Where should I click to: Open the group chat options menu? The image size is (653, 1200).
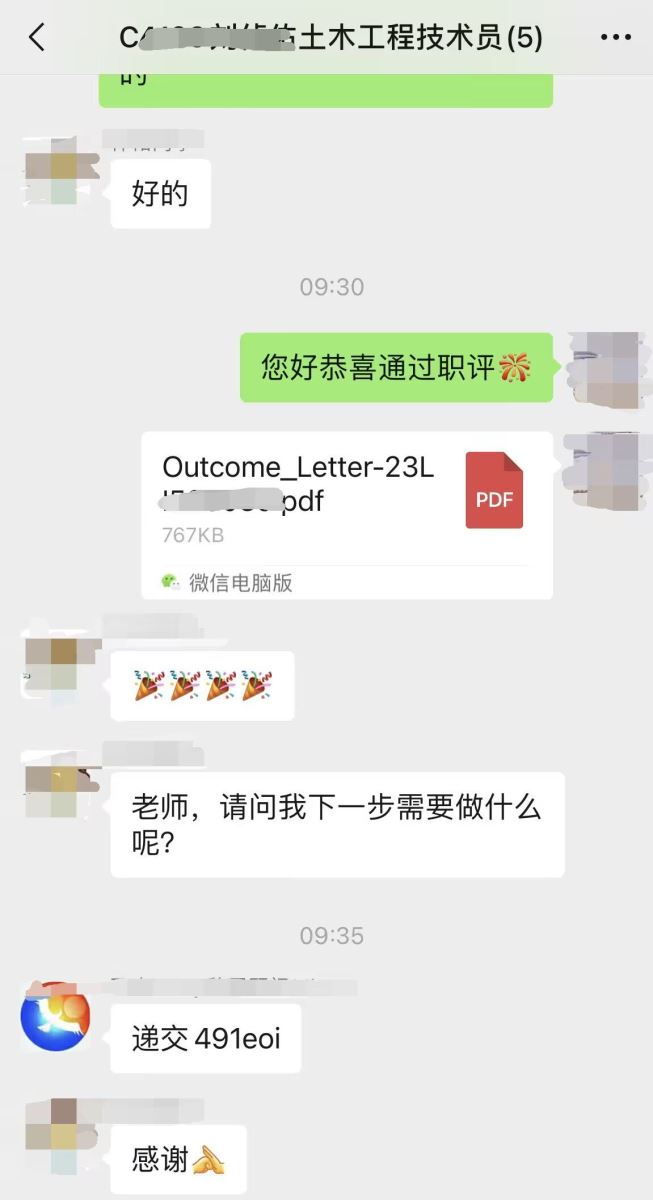point(615,38)
